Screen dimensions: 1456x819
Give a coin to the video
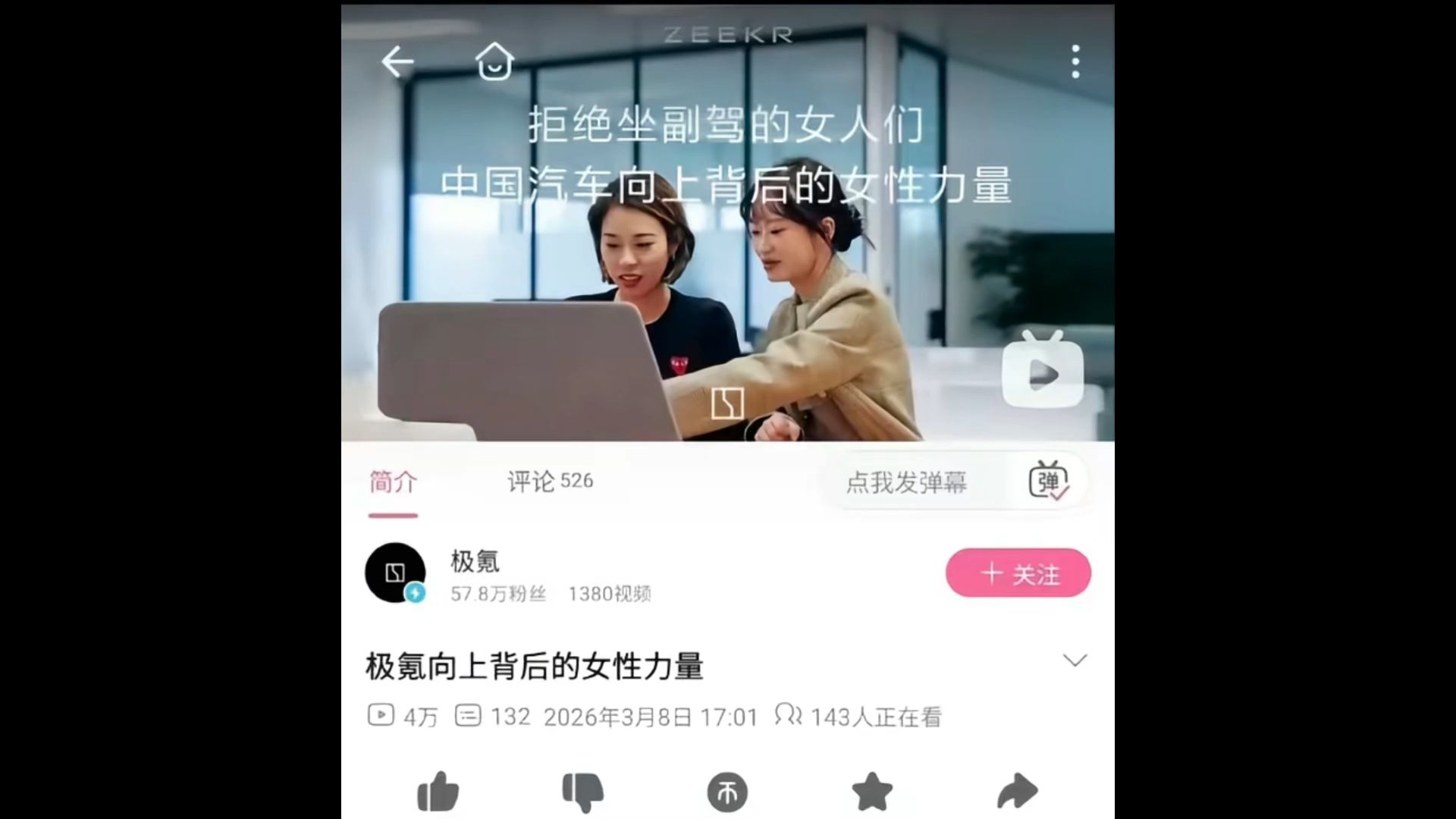(x=727, y=792)
